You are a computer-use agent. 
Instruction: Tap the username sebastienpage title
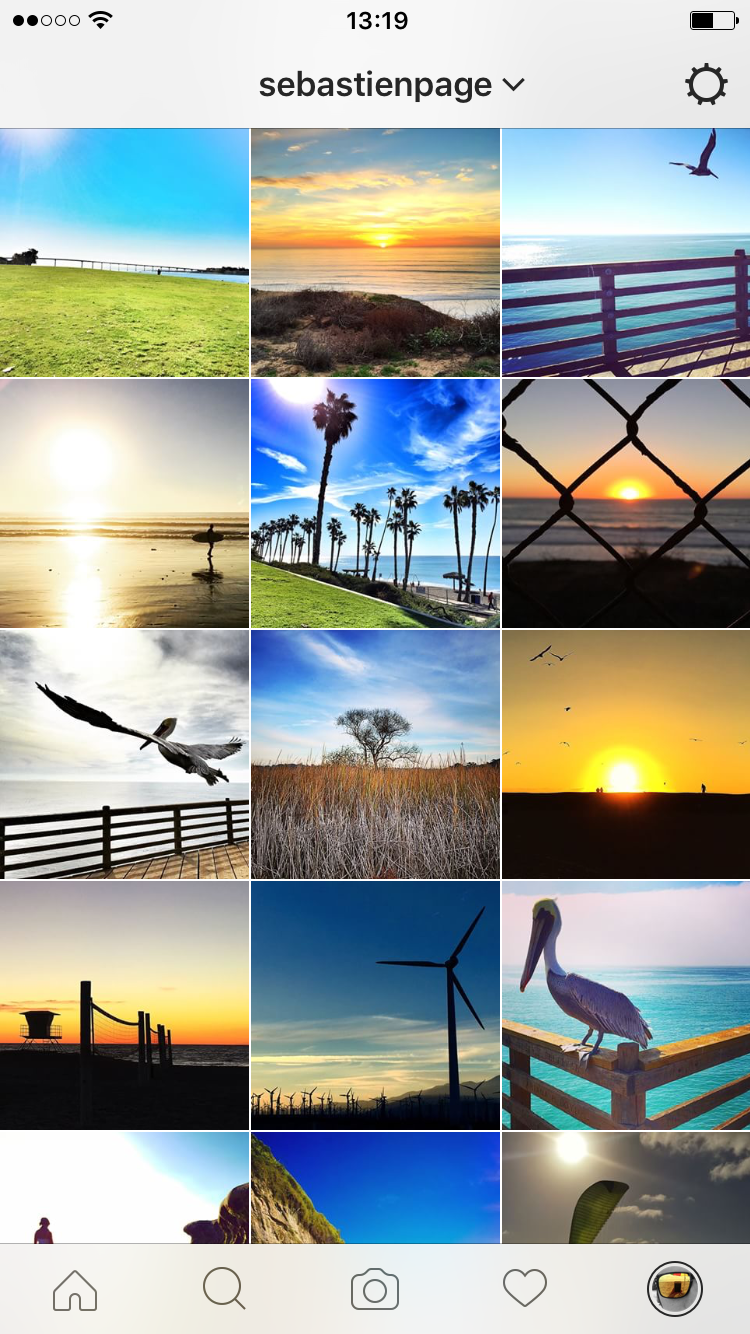(373, 85)
